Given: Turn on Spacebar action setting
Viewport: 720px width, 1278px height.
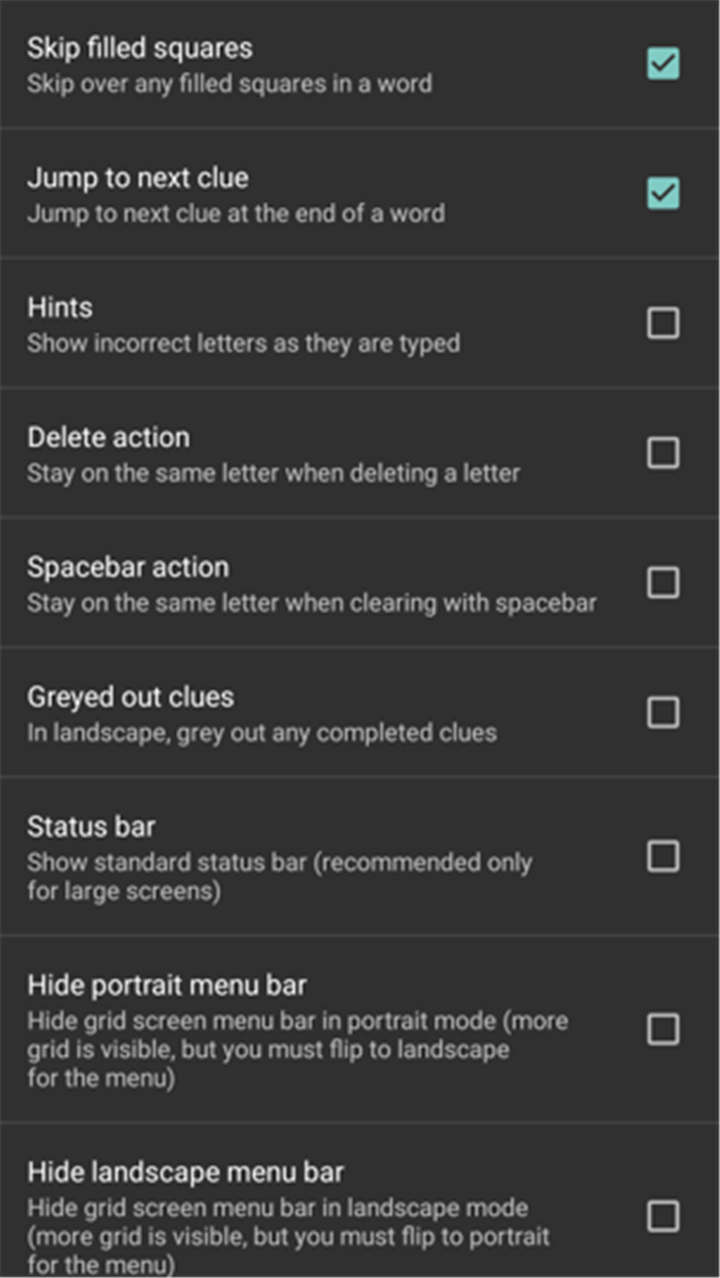Looking at the screenshot, I should pyautogui.click(x=663, y=582).
